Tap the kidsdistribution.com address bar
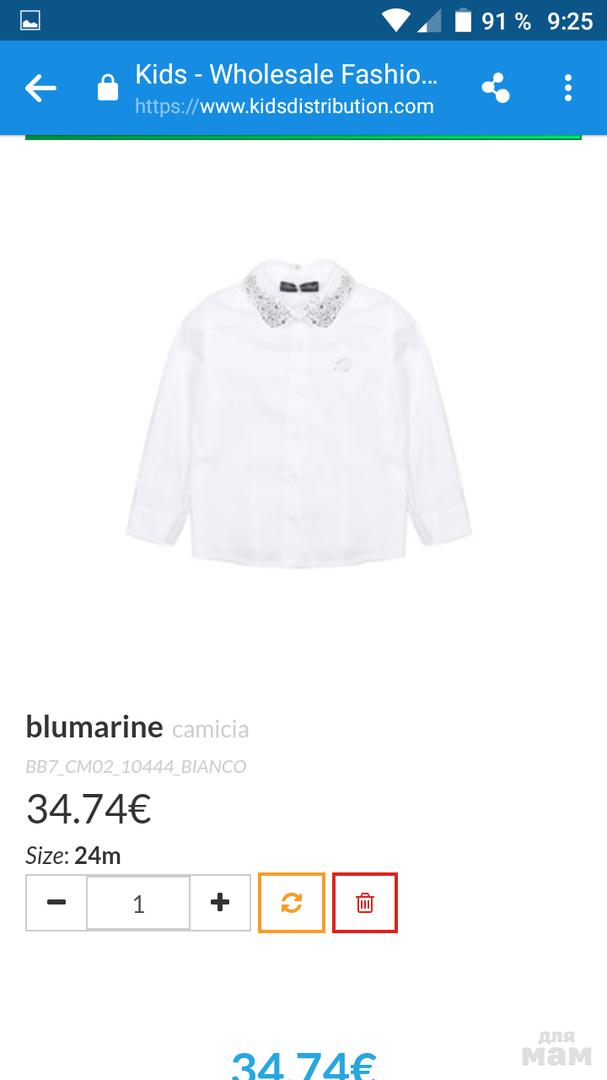 [285, 89]
